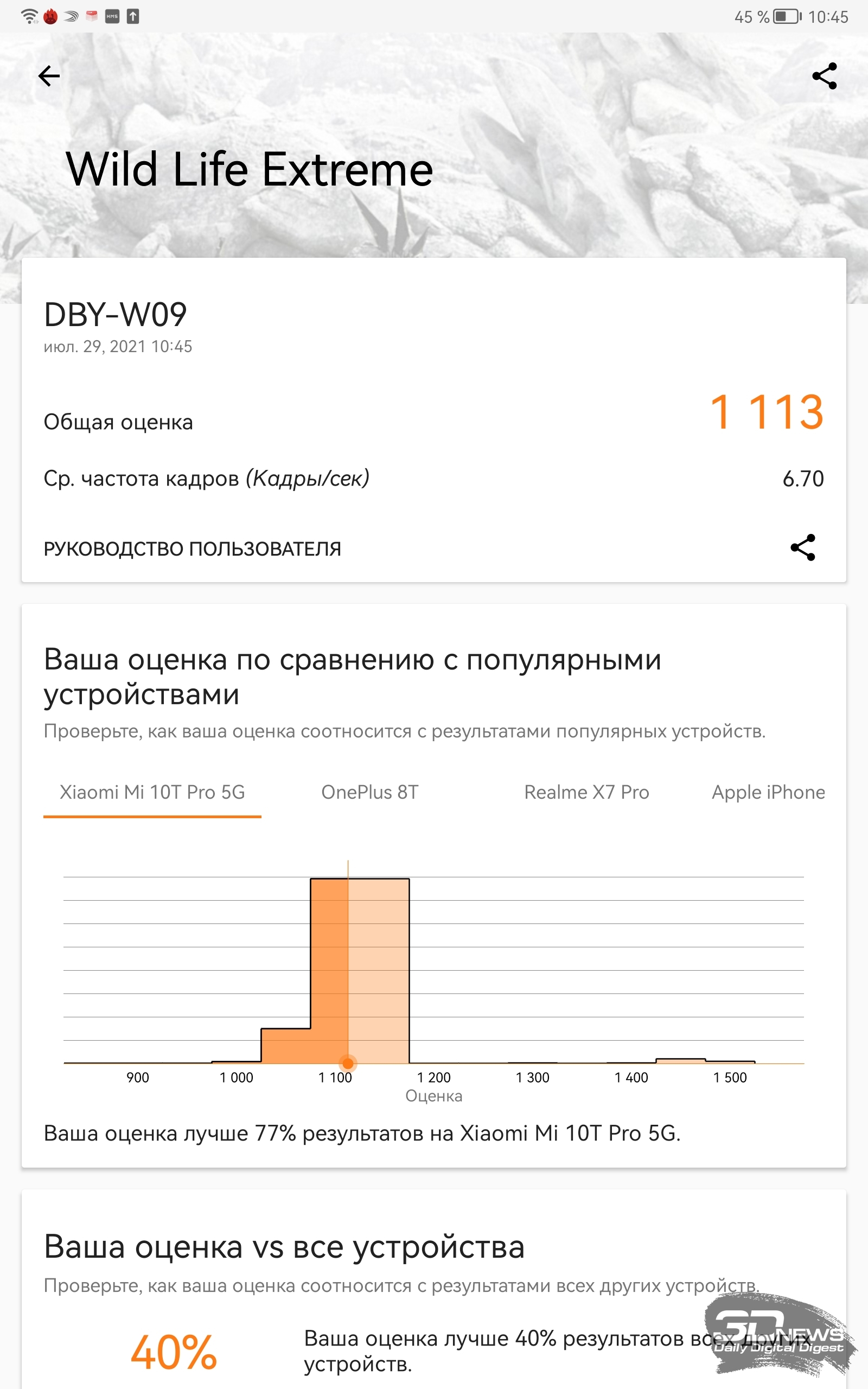
Task: Select the Xiaomi Mi 10T Pro 5G tab
Action: click(152, 792)
